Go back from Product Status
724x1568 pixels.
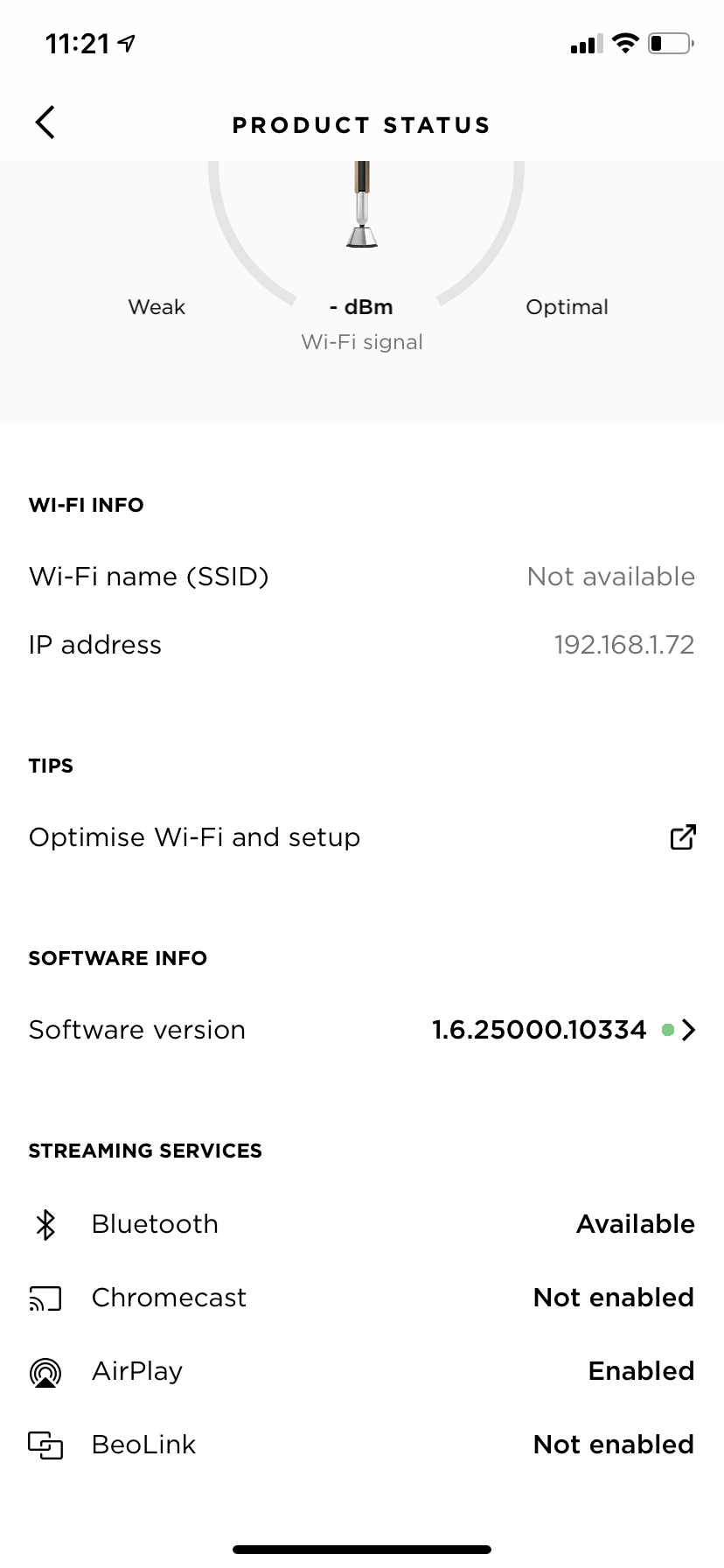(45, 123)
